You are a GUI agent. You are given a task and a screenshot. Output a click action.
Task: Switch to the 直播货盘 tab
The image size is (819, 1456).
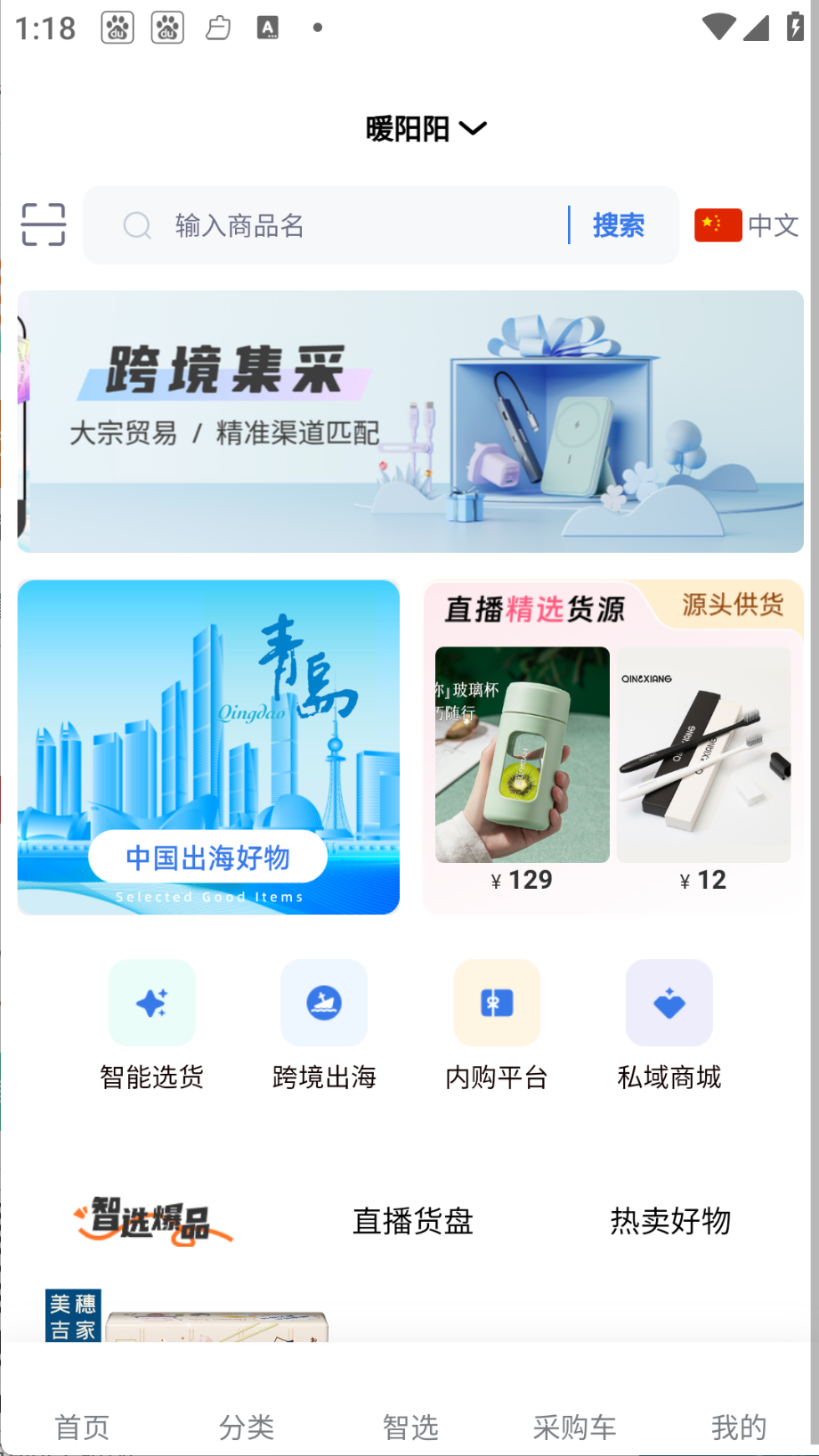click(x=412, y=1221)
